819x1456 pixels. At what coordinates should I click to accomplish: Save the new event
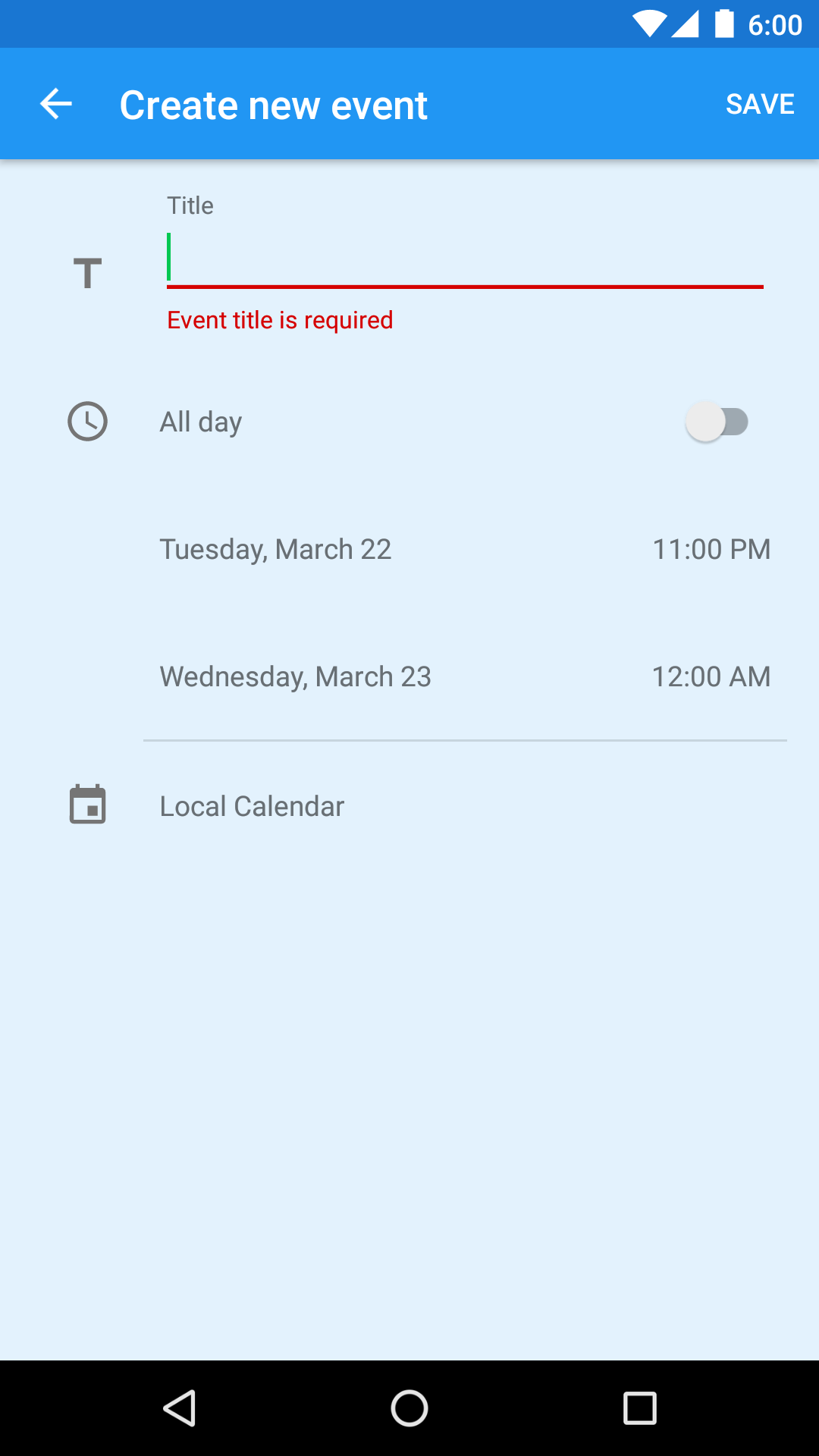click(x=759, y=104)
